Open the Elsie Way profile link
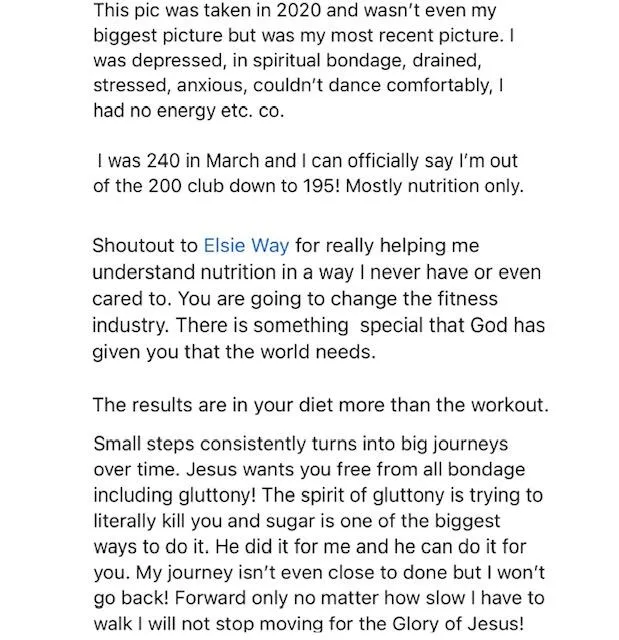 pyautogui.click(x=246, y=246)
